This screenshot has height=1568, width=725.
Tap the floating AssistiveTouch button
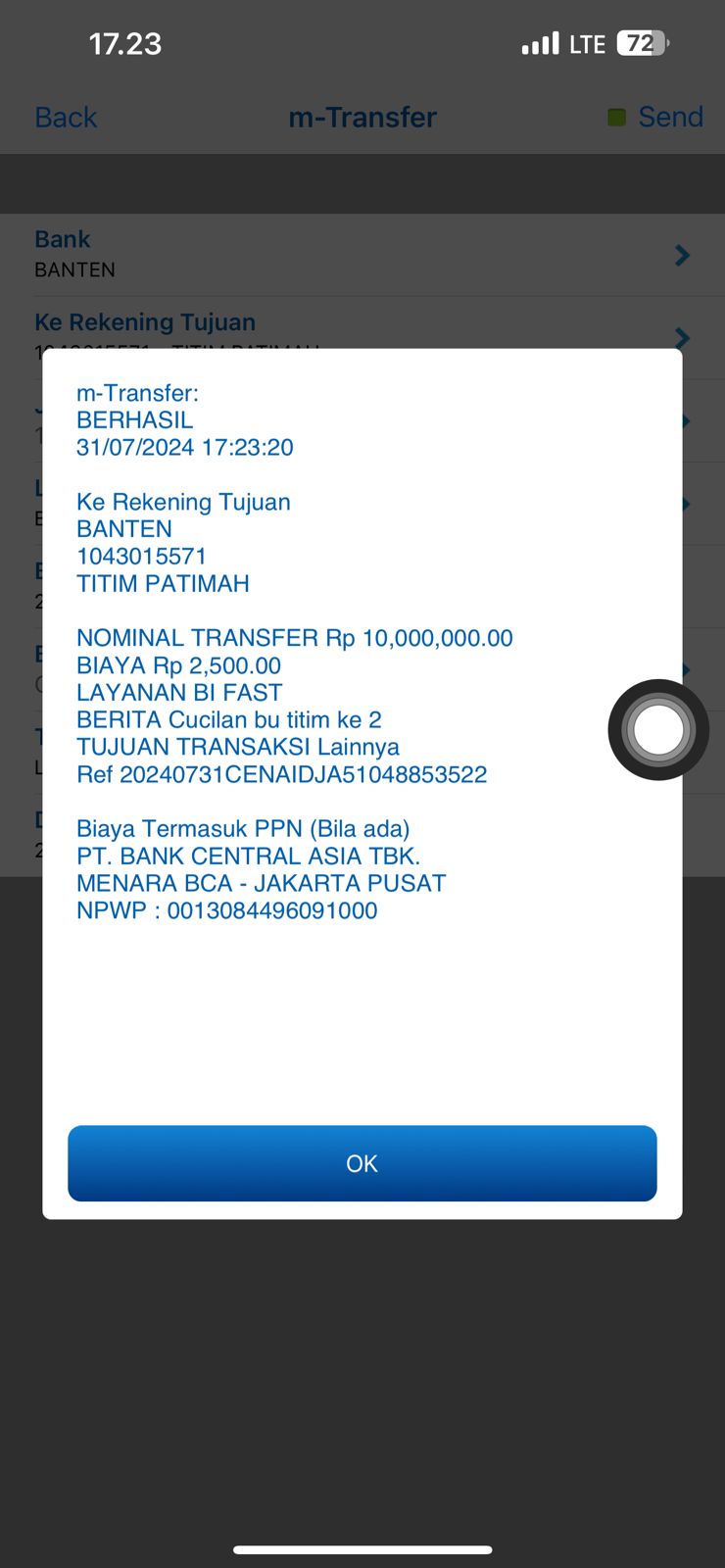pyautogui.click(x=658, y=730)
